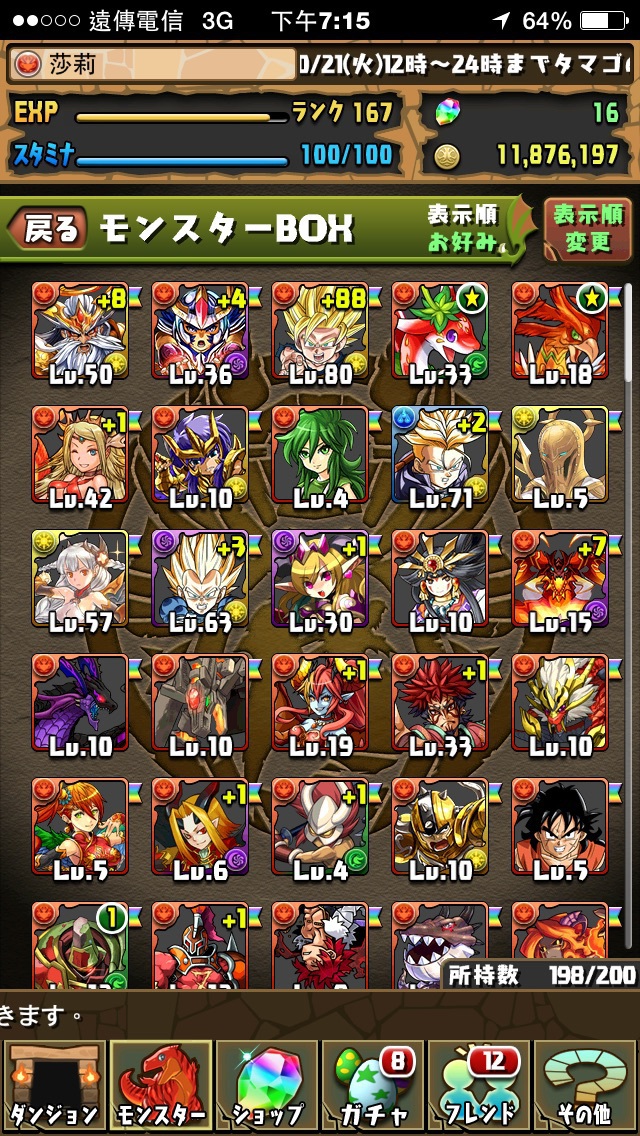Open the Lv.6 monster with +1

tap(200, 827)
